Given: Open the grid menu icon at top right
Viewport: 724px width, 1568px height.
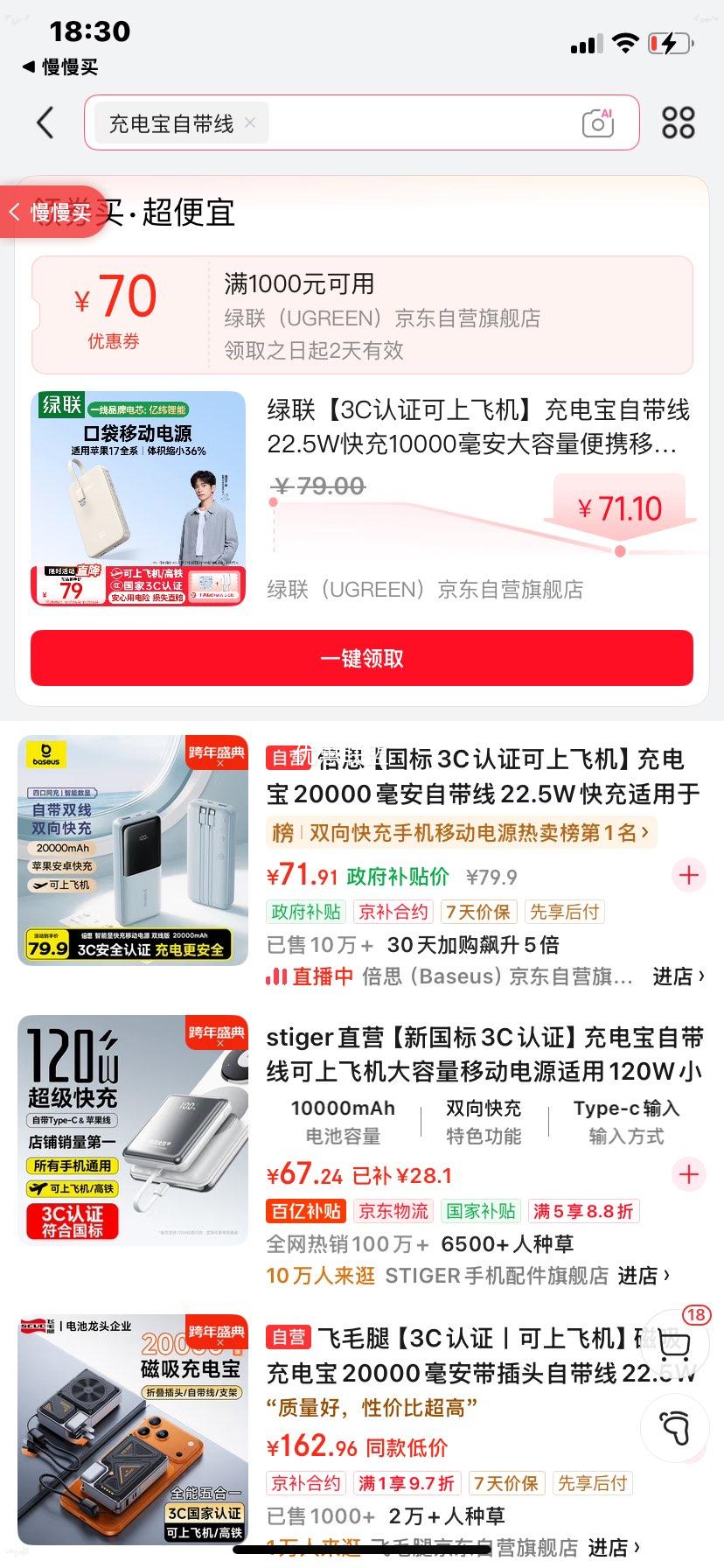Looking at the screenshot, I should coord(679,122).
